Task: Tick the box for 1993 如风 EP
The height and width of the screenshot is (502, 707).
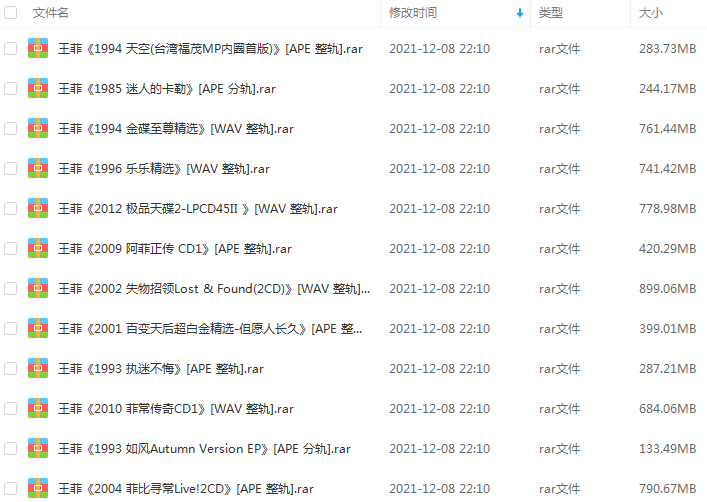Action: pyautogui.click(x=11, y=448)
